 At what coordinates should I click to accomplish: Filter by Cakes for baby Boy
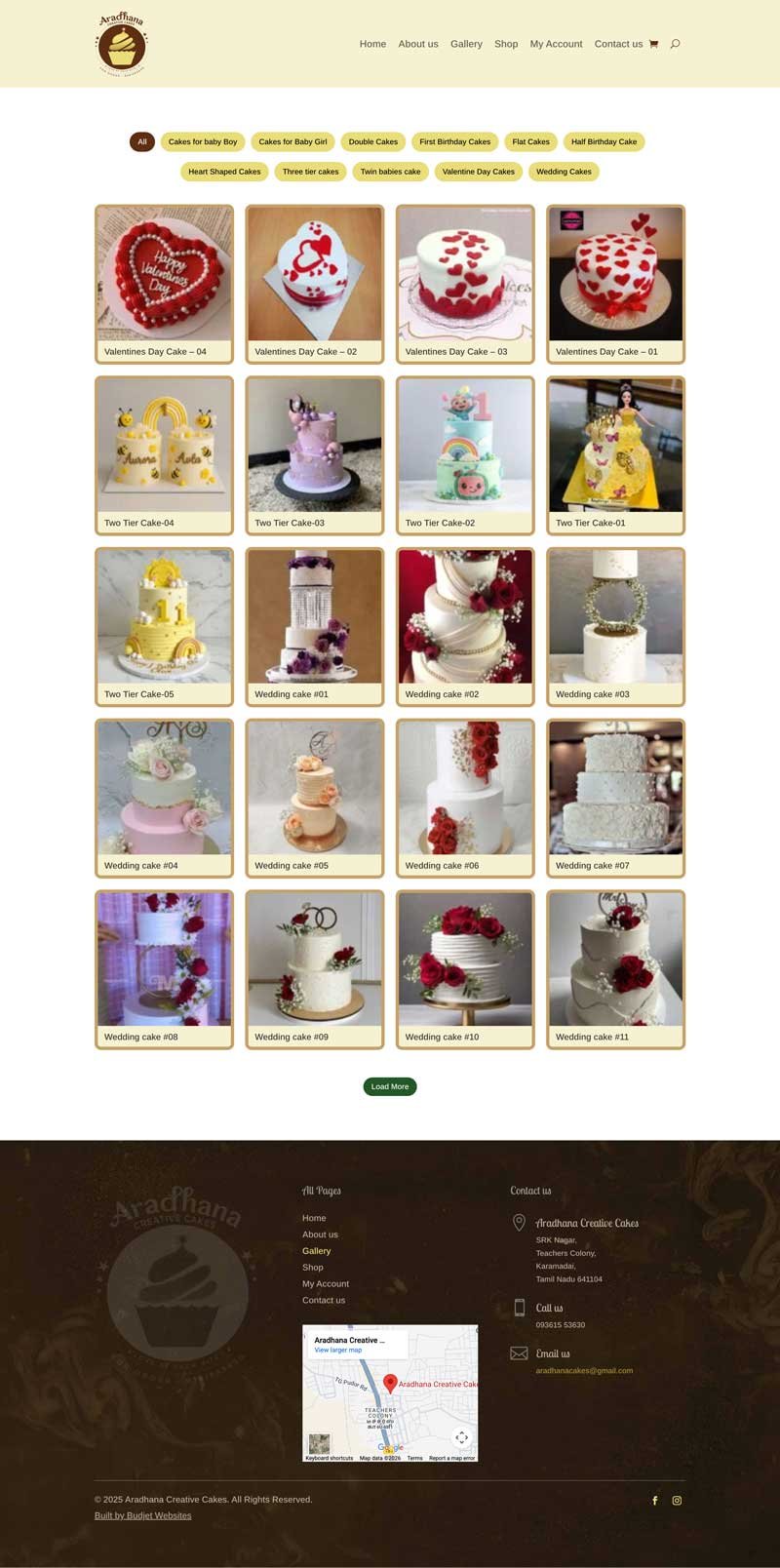click(x=203, y=142)
